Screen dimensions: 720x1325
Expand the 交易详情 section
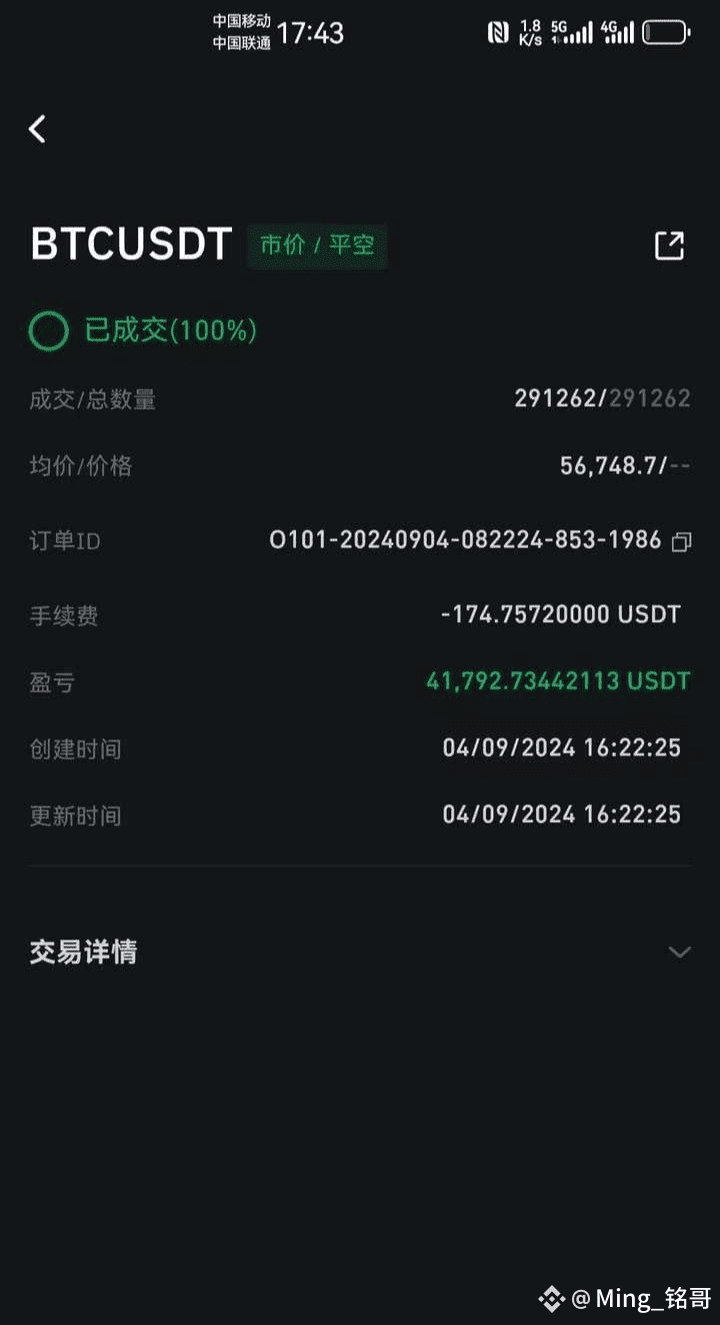point(679,952)
